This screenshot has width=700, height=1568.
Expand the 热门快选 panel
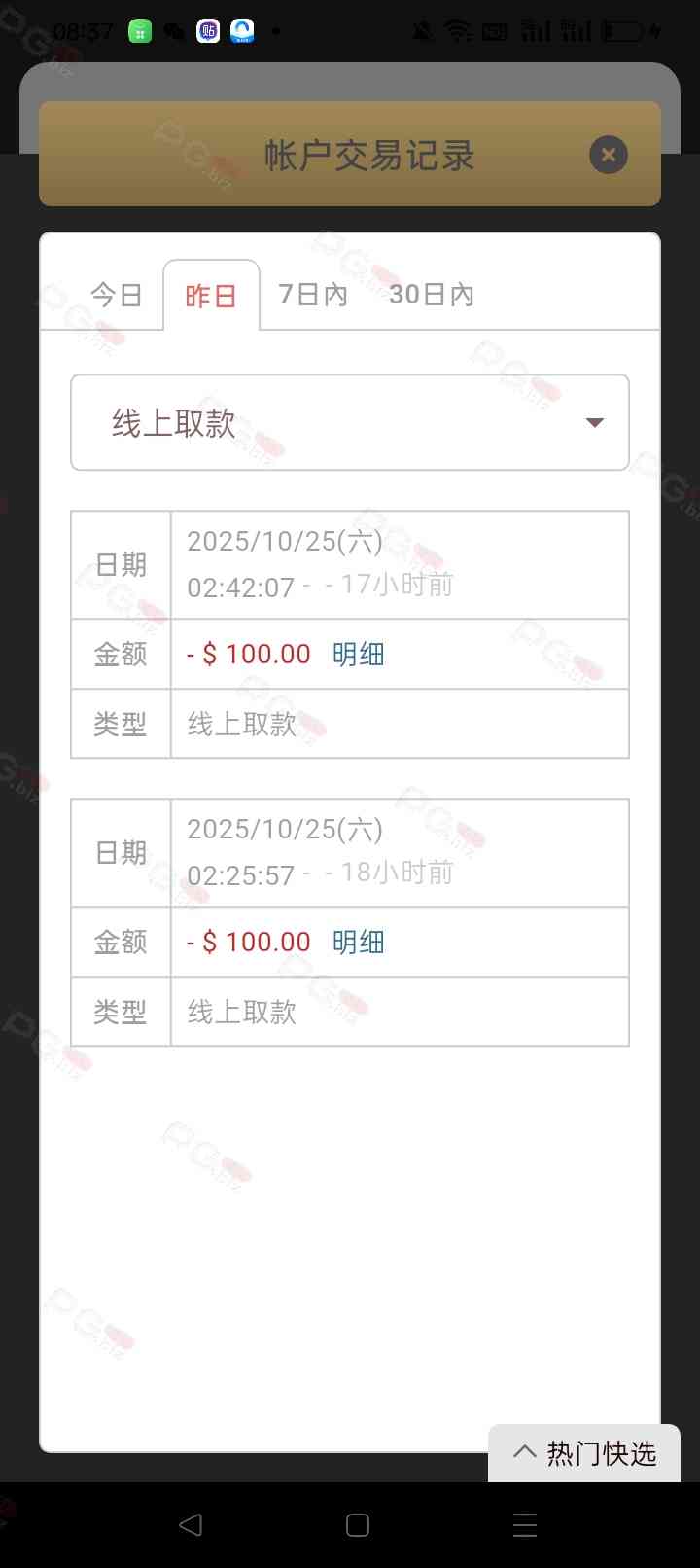point(584,1453)
